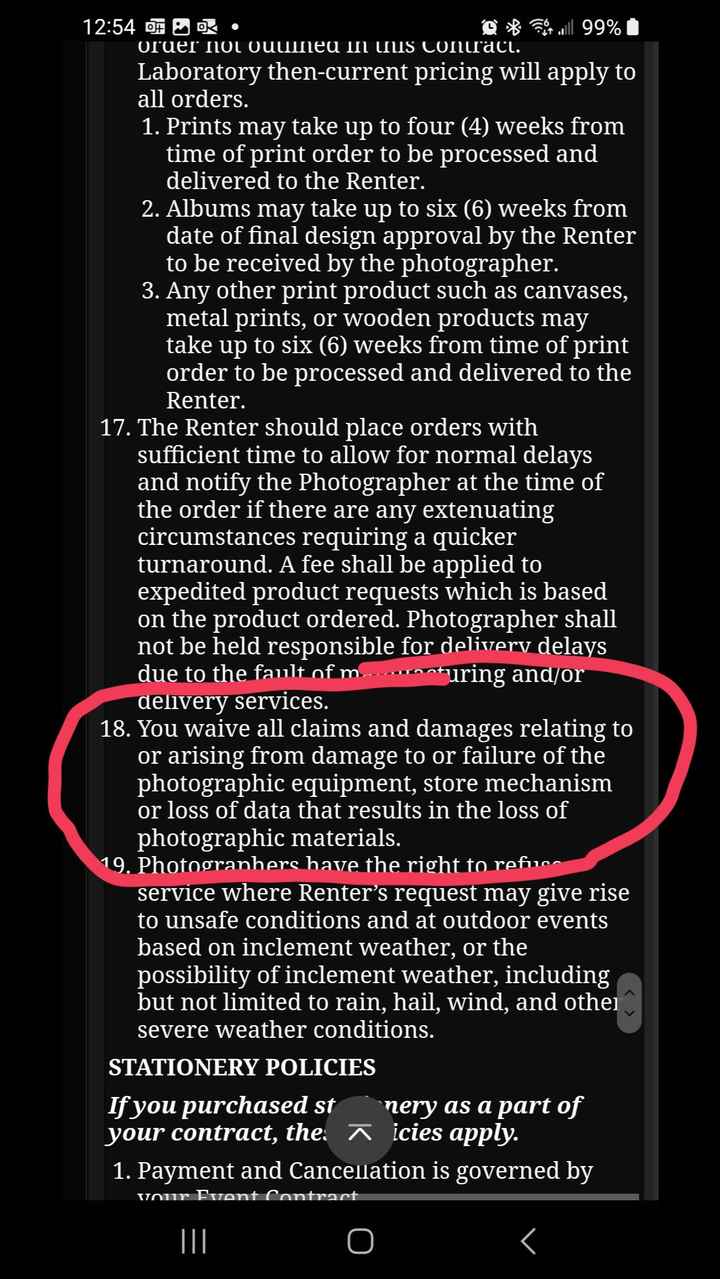720x1279 pixels.
Task: Tap the upward chevron on scroll control
Action: pos(630,993)
